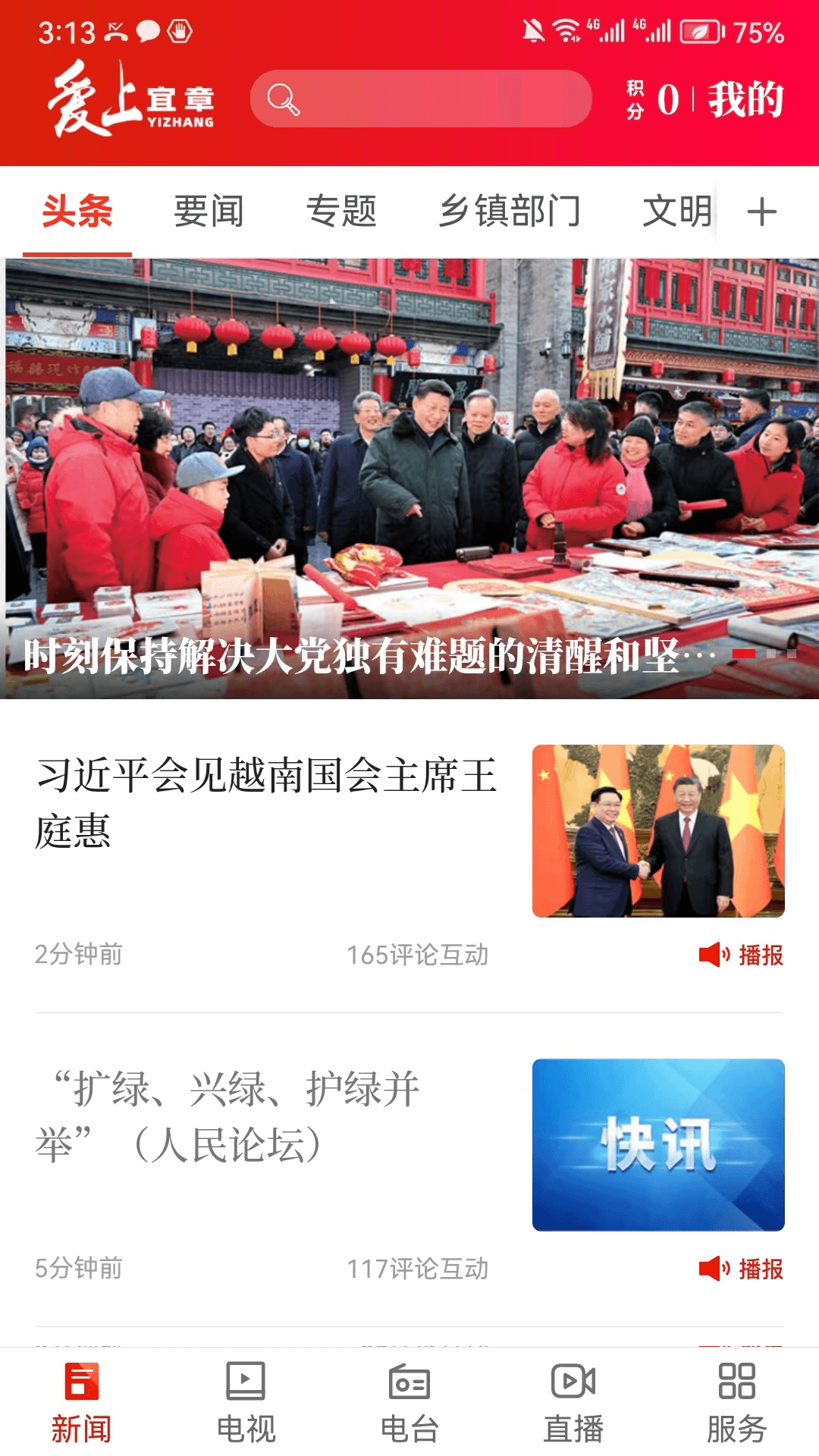Screen dimensions: 819x1456
Task: Go to the 服务 tab
Action: [736, 1403]
